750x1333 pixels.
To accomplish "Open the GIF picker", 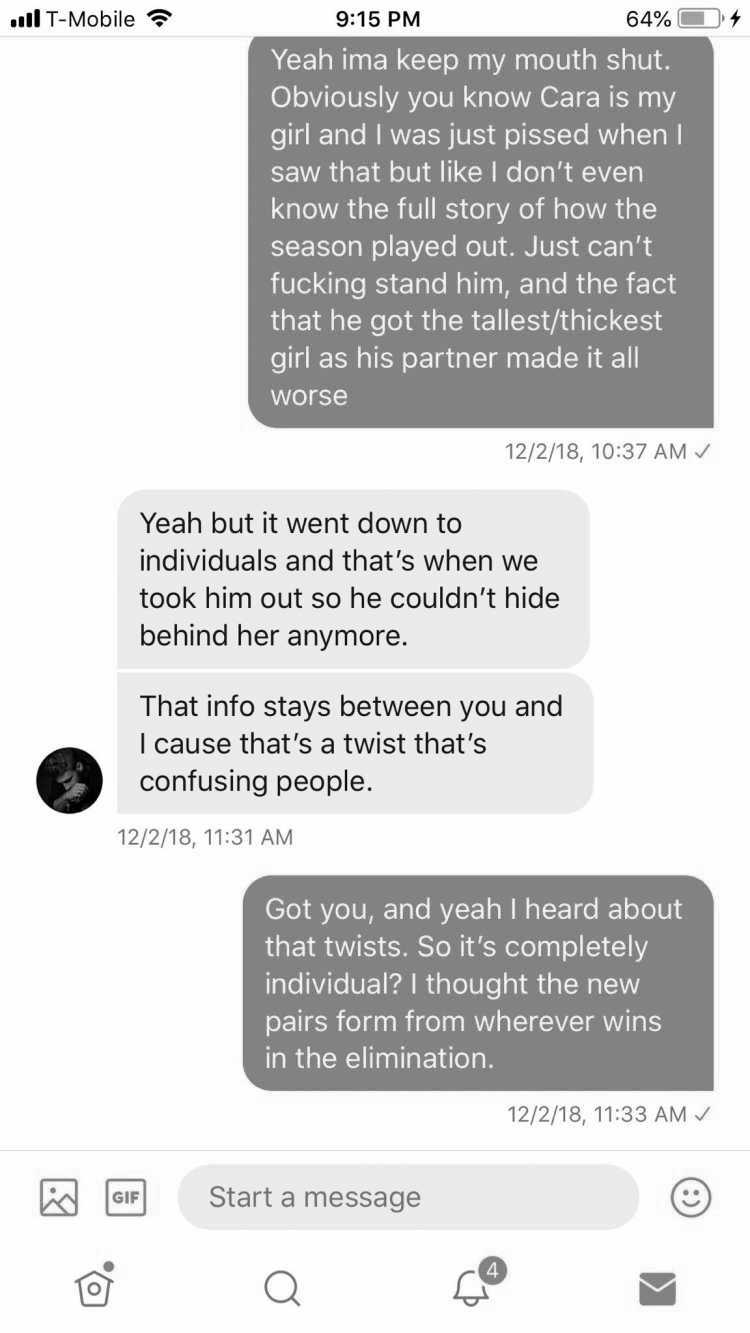I will click(x=125, y=1197).
